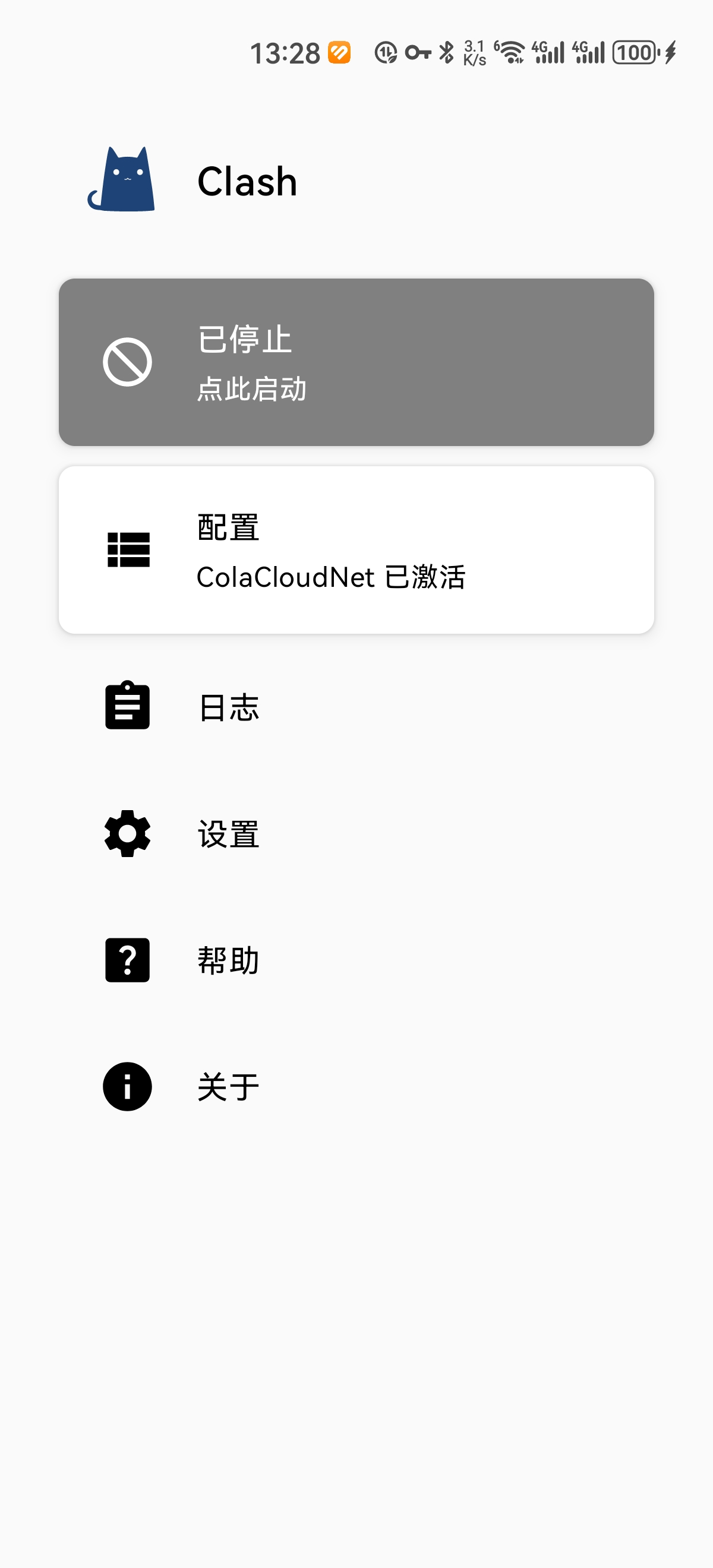Open the 日志 logs row
The image size is (713, 1568).
point(356,707)
